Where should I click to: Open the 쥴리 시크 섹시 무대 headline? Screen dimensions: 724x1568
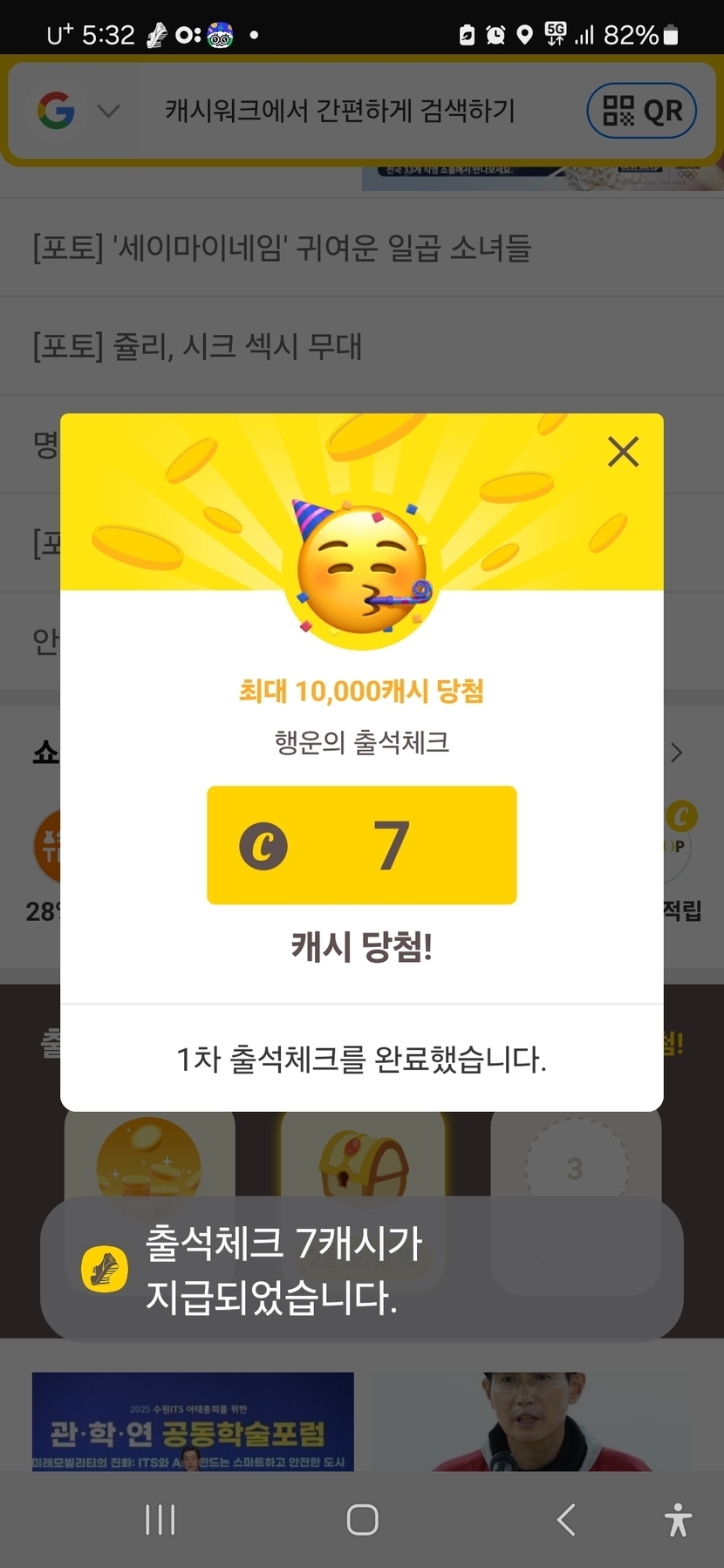(197, 347)
